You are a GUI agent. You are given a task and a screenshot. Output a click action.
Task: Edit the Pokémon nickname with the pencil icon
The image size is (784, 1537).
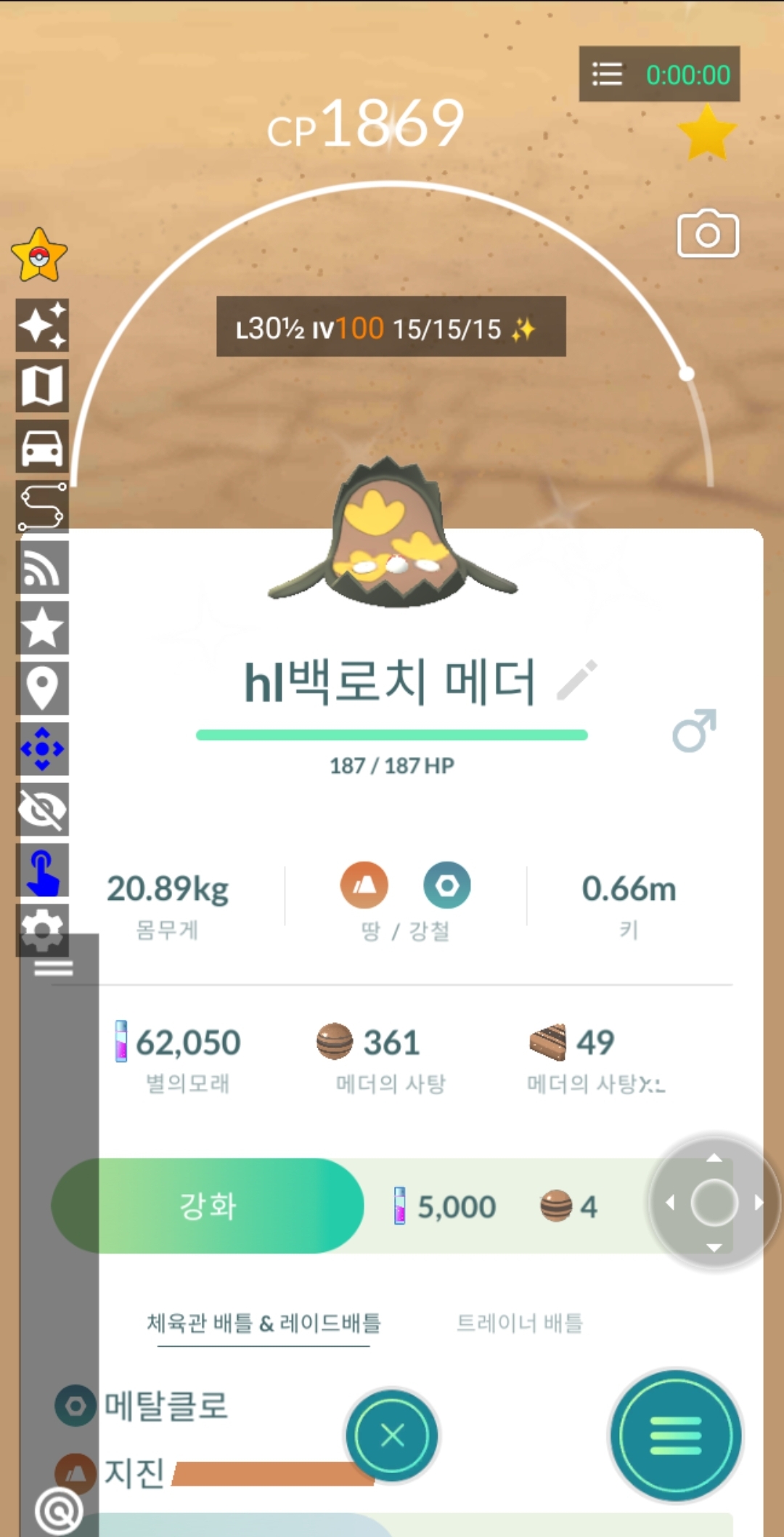click(x=577, y=681)
